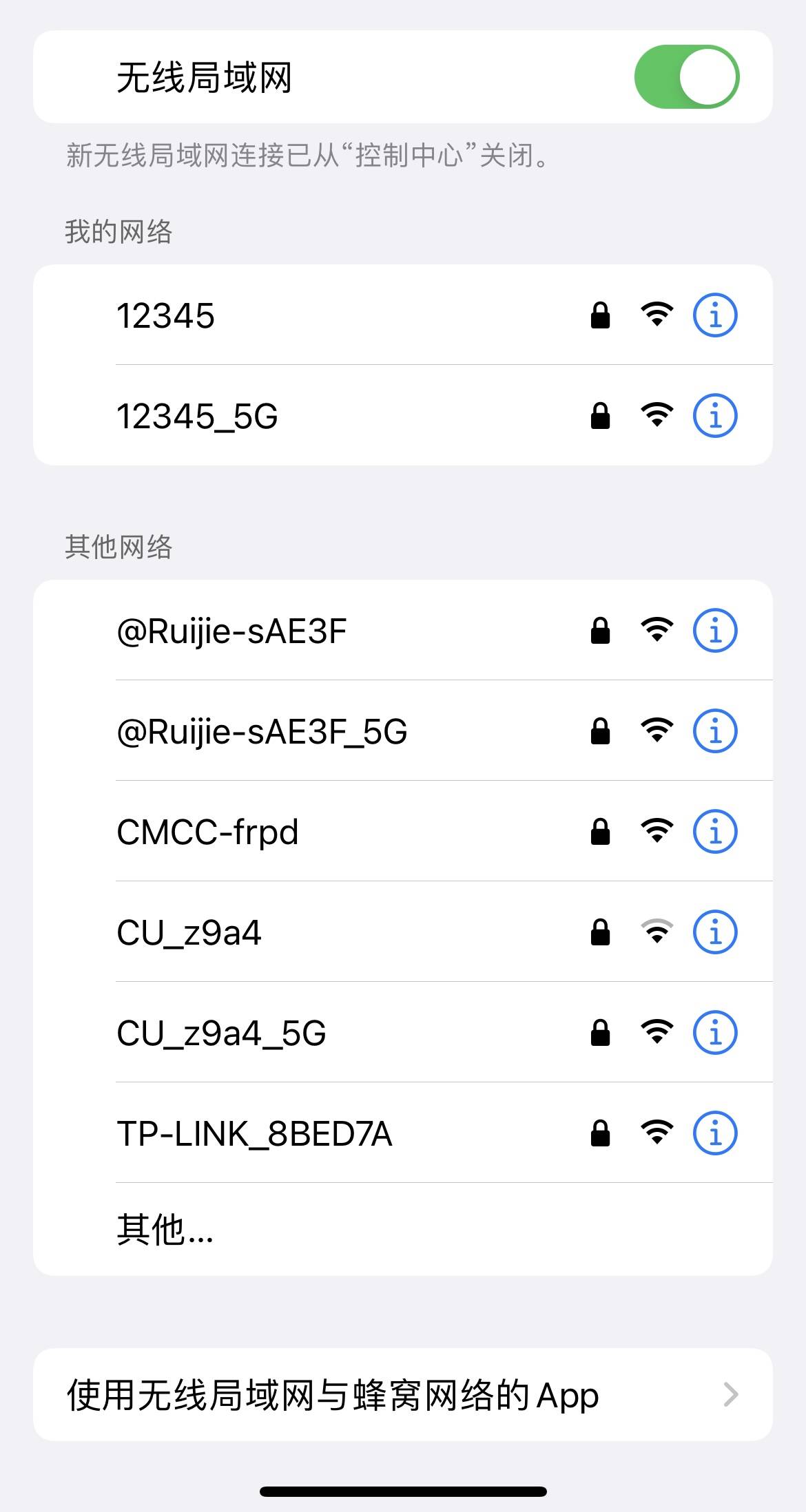Screen dimensions: 806x1512
Task: Turn off the 无线局域网 switch
Action: pyautogui.click(x=686, y=76)
